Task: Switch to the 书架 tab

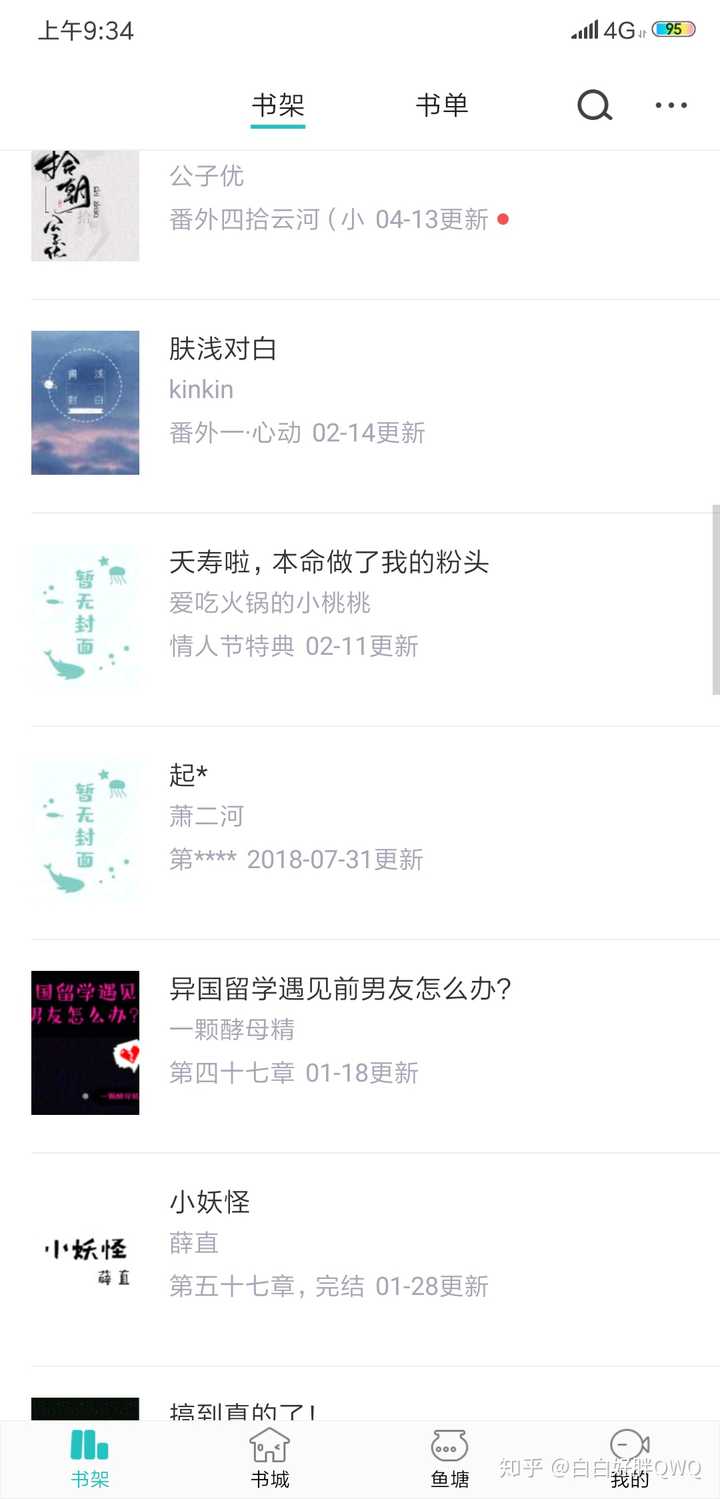Action: [x=277, y=105]
